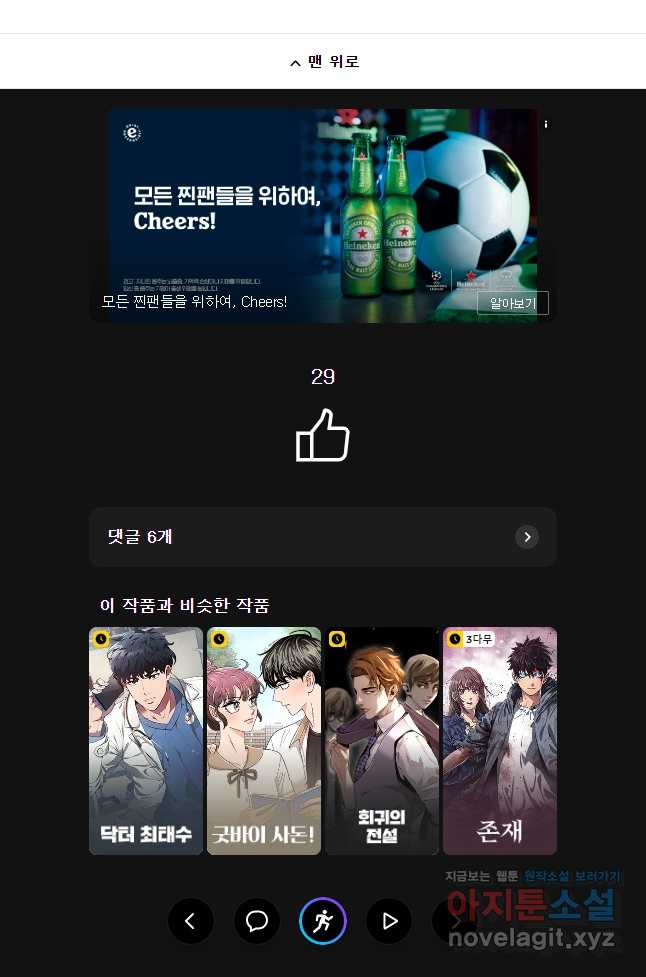Open the comments speech bubble icon

pos(257,921)
